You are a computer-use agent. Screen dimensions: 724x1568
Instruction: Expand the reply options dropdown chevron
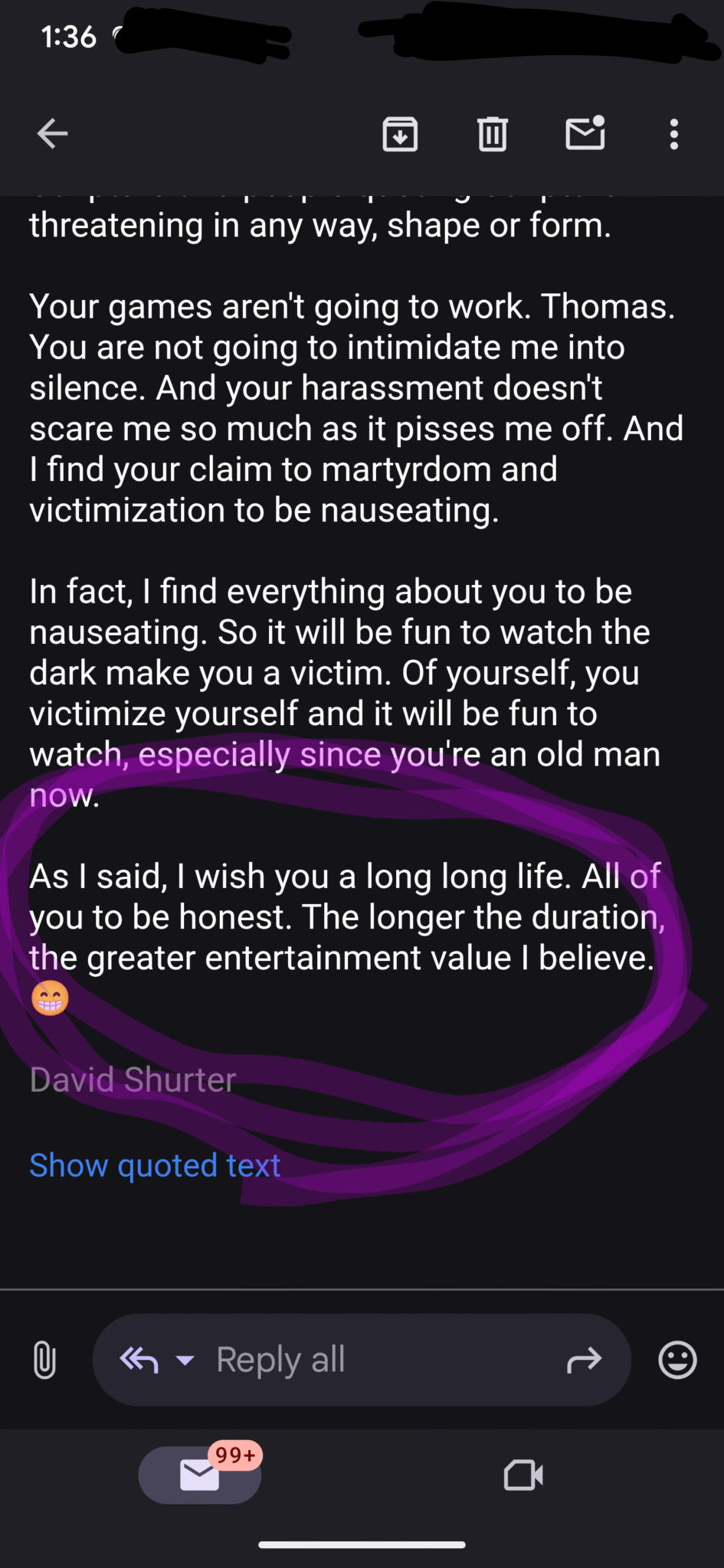[186, 1360]
